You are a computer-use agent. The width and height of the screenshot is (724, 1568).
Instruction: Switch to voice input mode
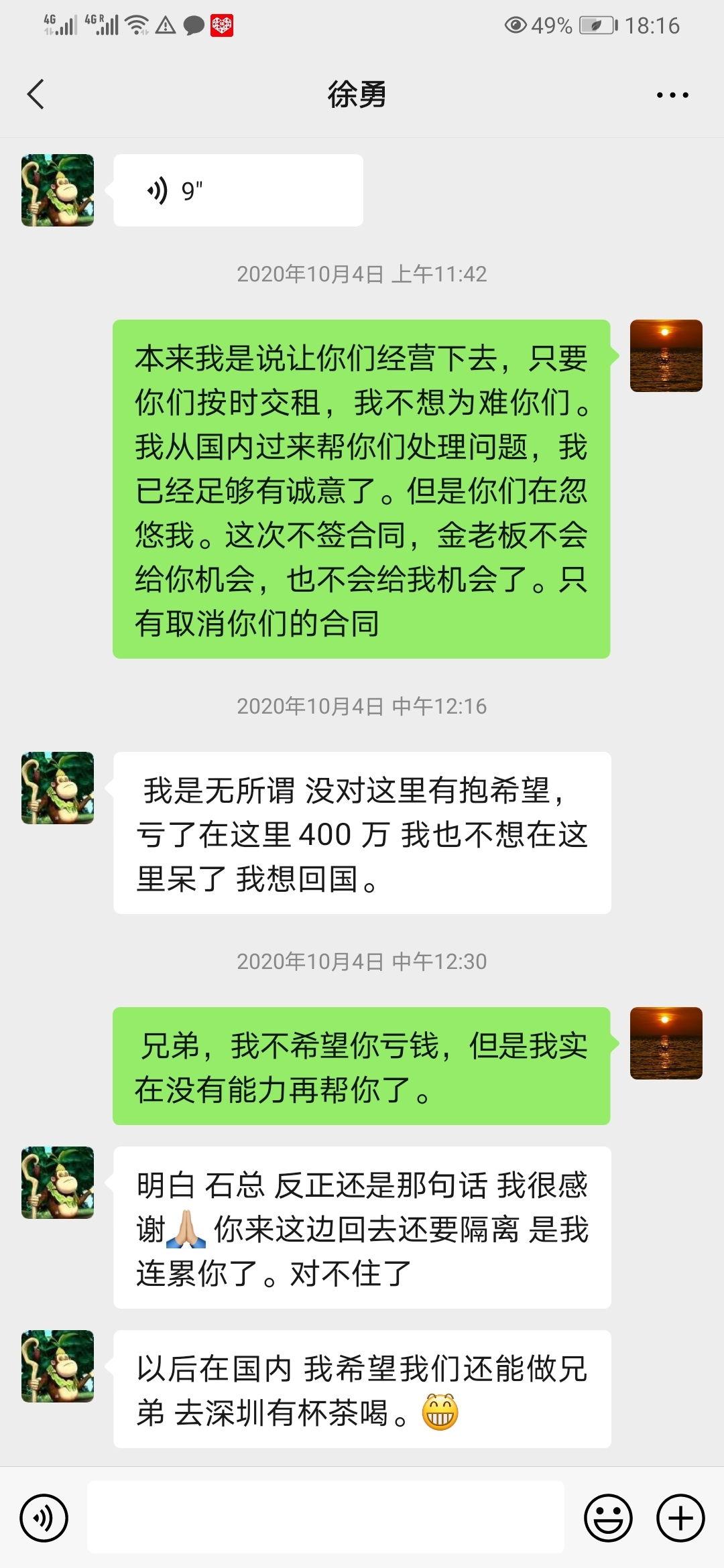coord(44,1518)
